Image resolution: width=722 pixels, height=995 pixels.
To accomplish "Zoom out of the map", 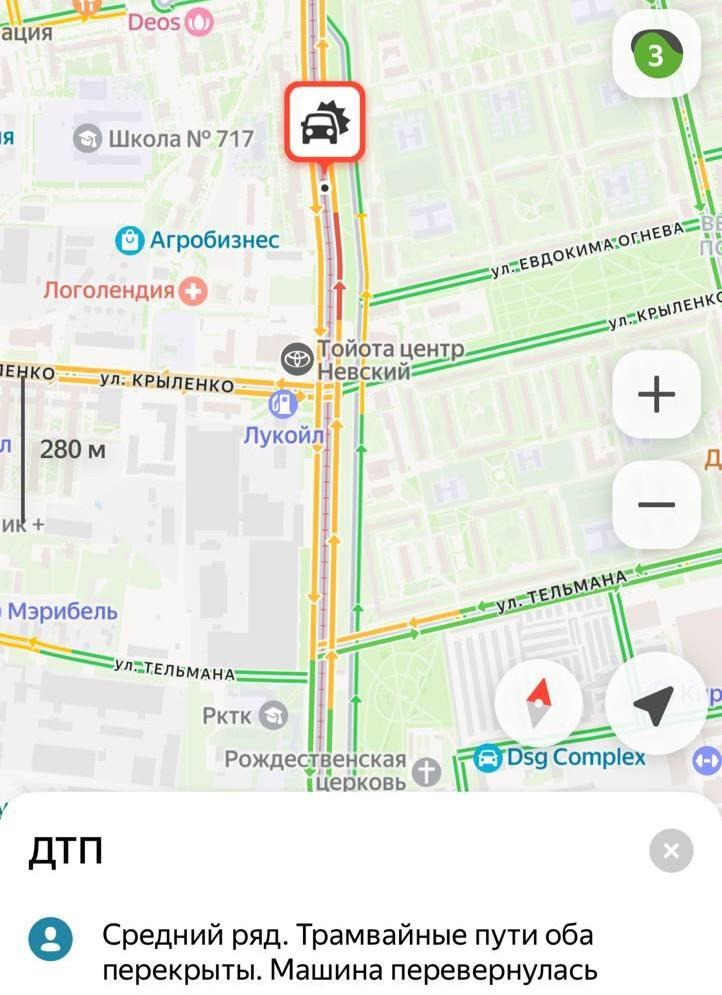I will click(656, 504).
